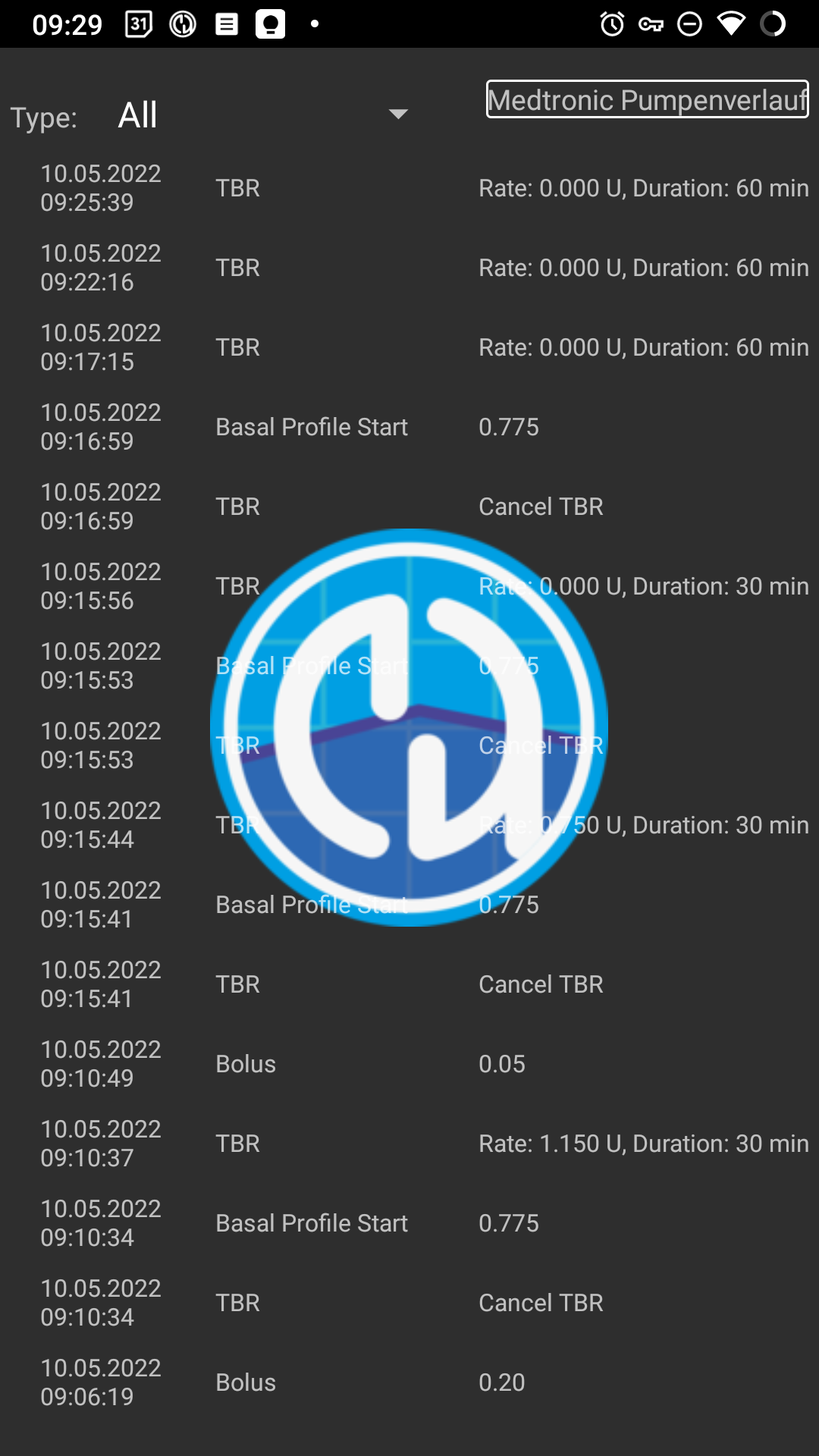The image size is (819, 1456).
Task: Select the Cancel TBR entry at 09:15:41
Action: (409, 984)
